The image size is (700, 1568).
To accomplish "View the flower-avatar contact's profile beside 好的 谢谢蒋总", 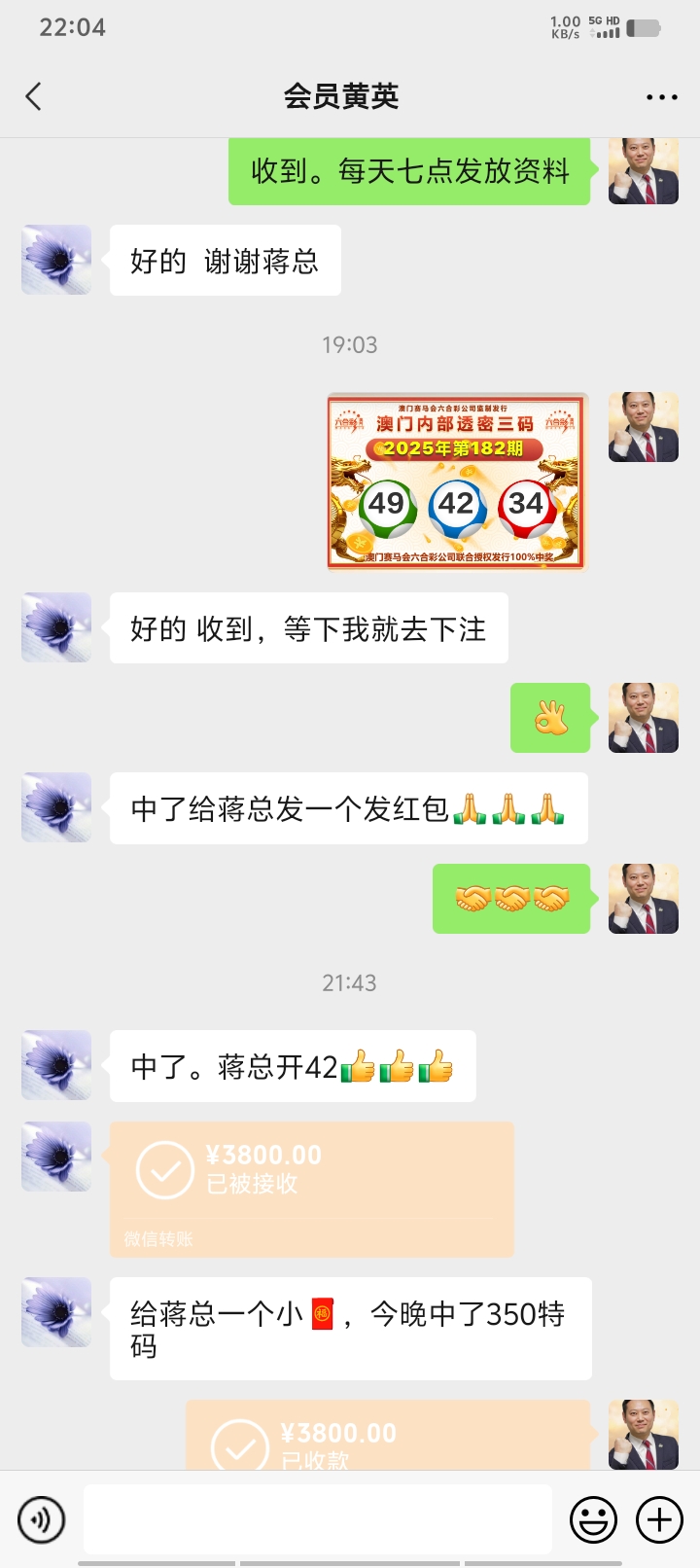I will [56, 260].
